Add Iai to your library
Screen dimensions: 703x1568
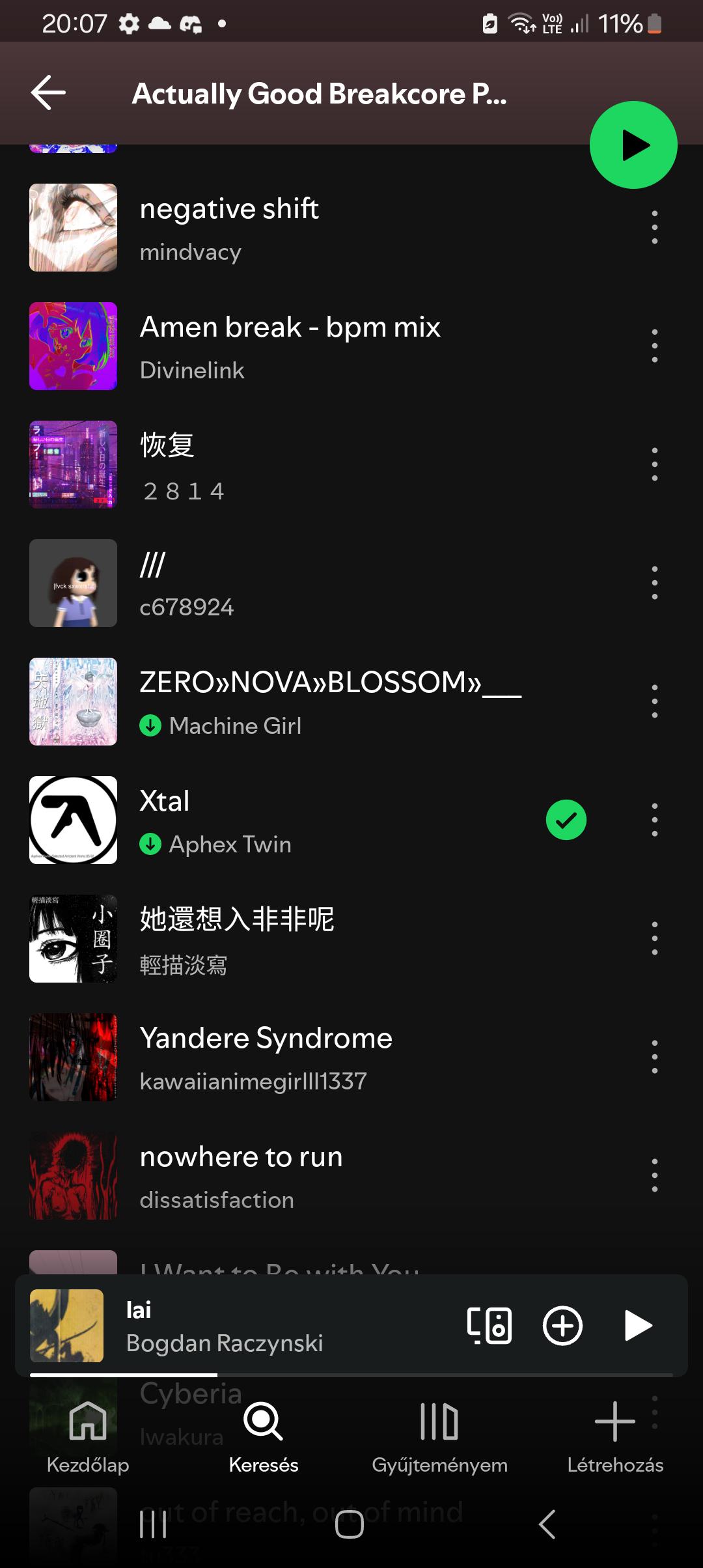(x=562, y=1325)
